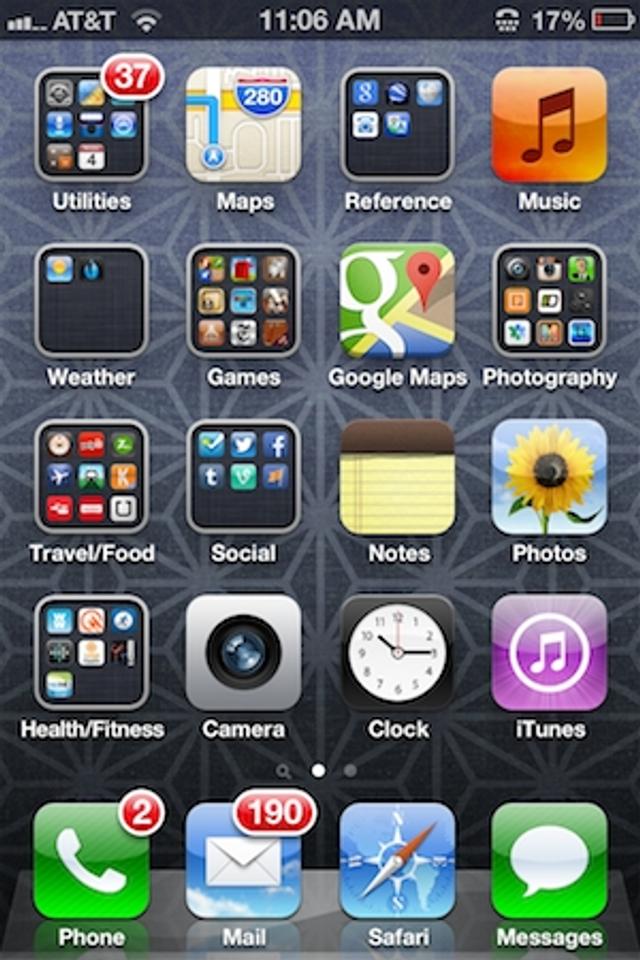Open the Messages app
This screenshot has height=960, width=640.
[x=549, y=861]
